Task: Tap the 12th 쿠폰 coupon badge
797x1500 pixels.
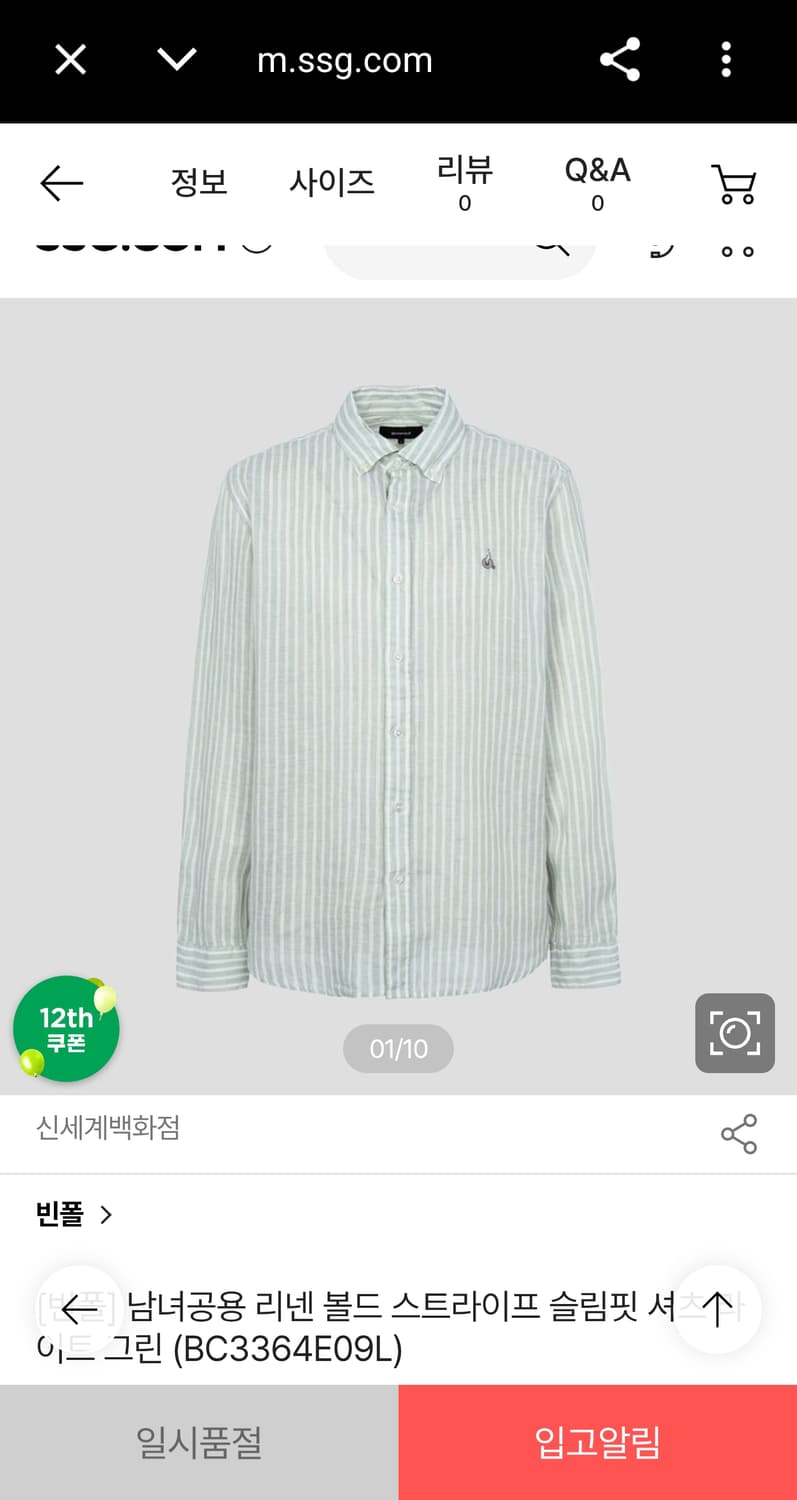Action: pos(65,1028)
